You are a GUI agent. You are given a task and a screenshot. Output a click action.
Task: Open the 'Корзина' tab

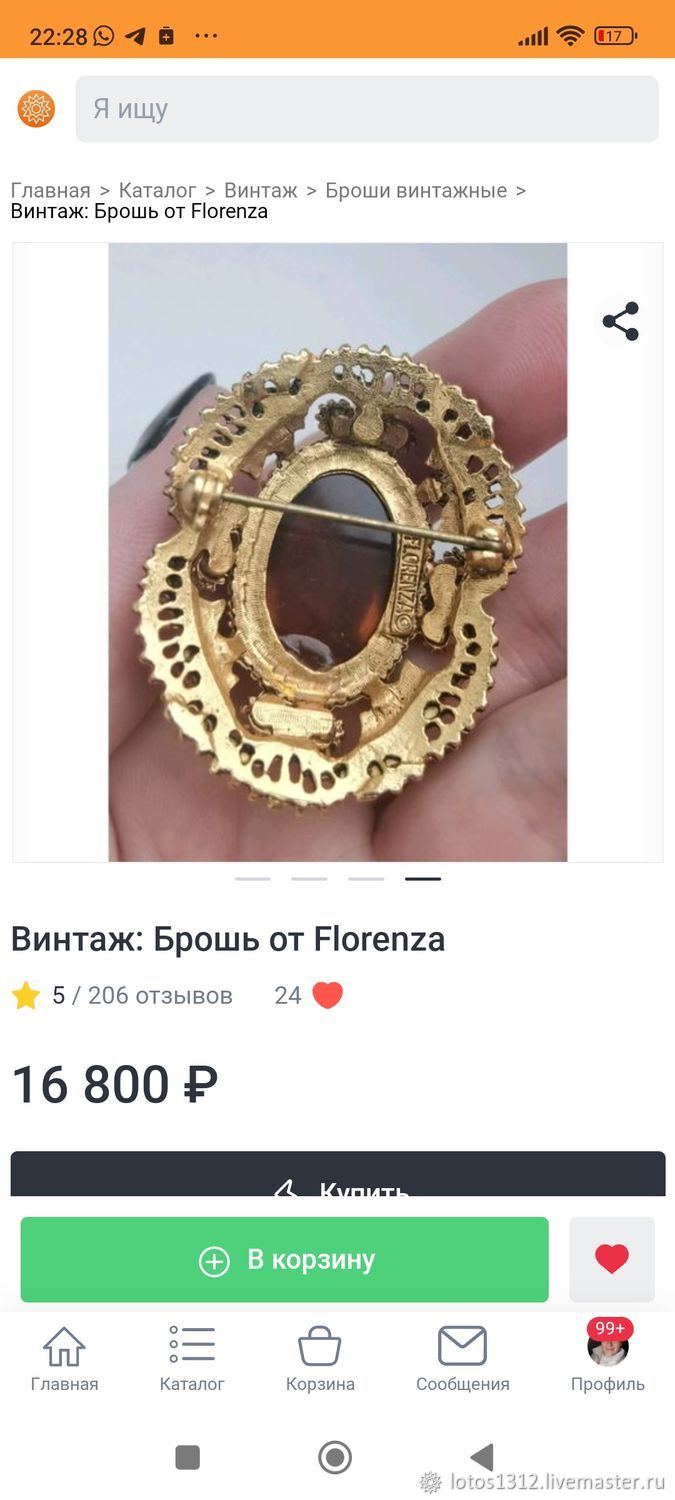point(320,1360)
